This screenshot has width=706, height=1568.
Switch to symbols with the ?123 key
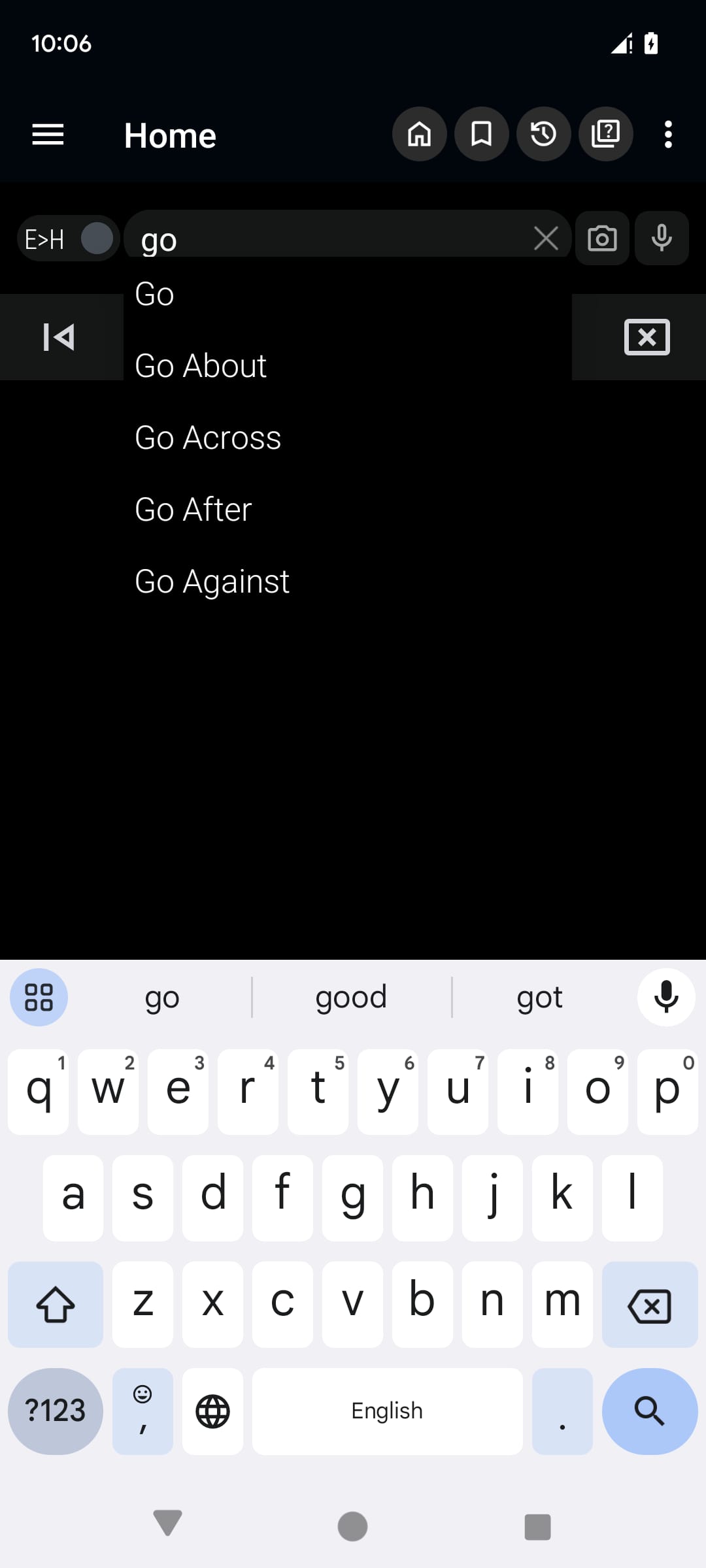[56, 1411]
